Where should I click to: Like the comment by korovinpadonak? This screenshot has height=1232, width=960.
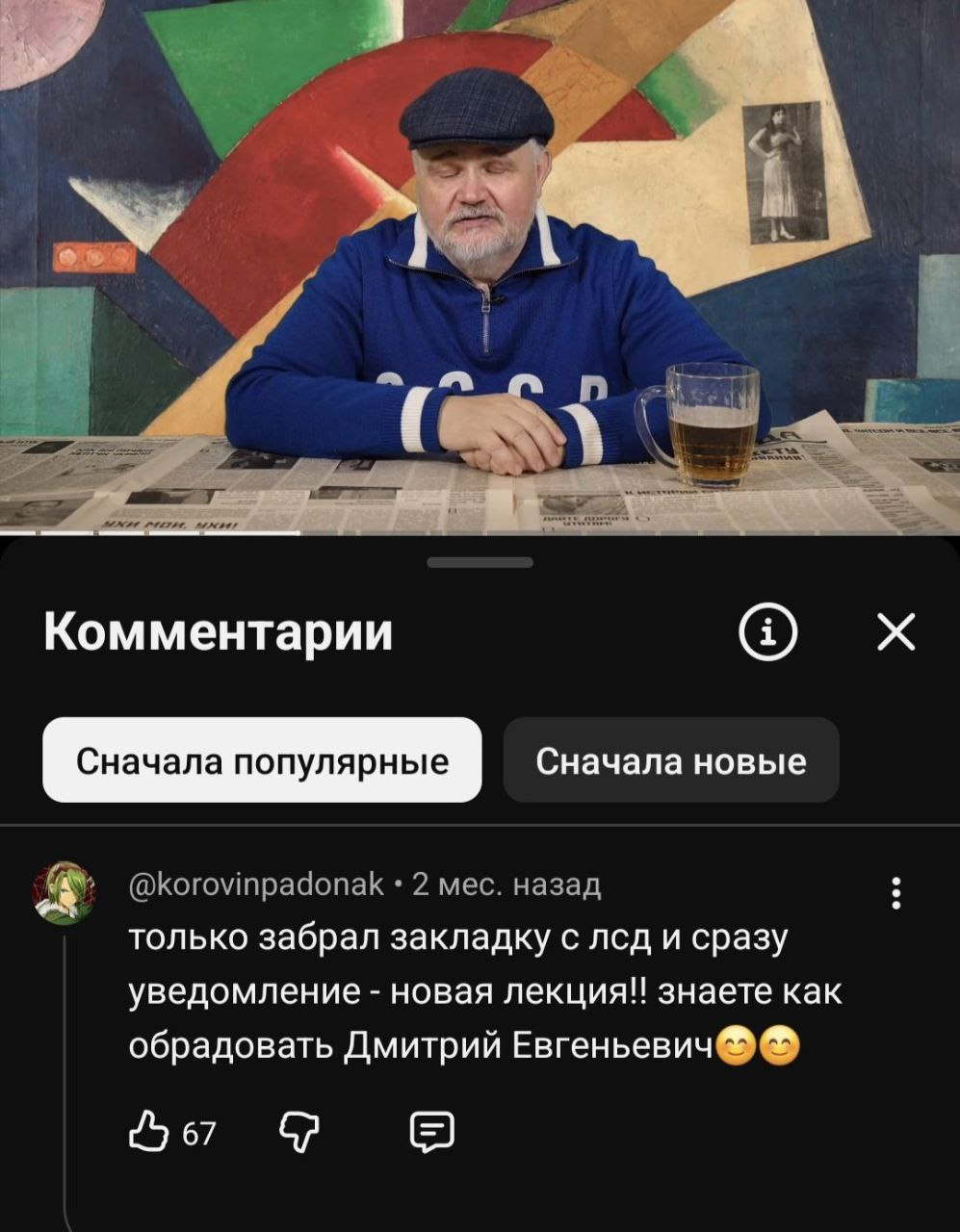(147, 1133)
